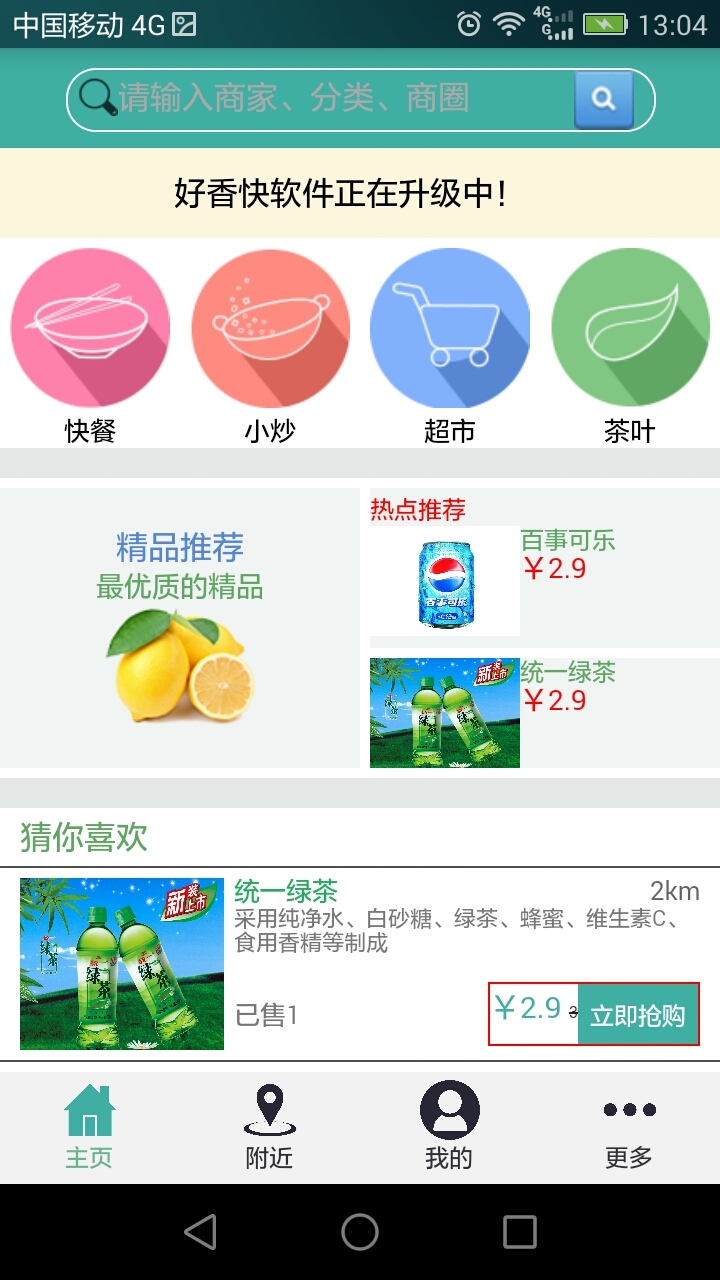720x1280 pixels.
Task: Tap 立即抢购 to buy green tea
Action: click(x=637, y=1015)
